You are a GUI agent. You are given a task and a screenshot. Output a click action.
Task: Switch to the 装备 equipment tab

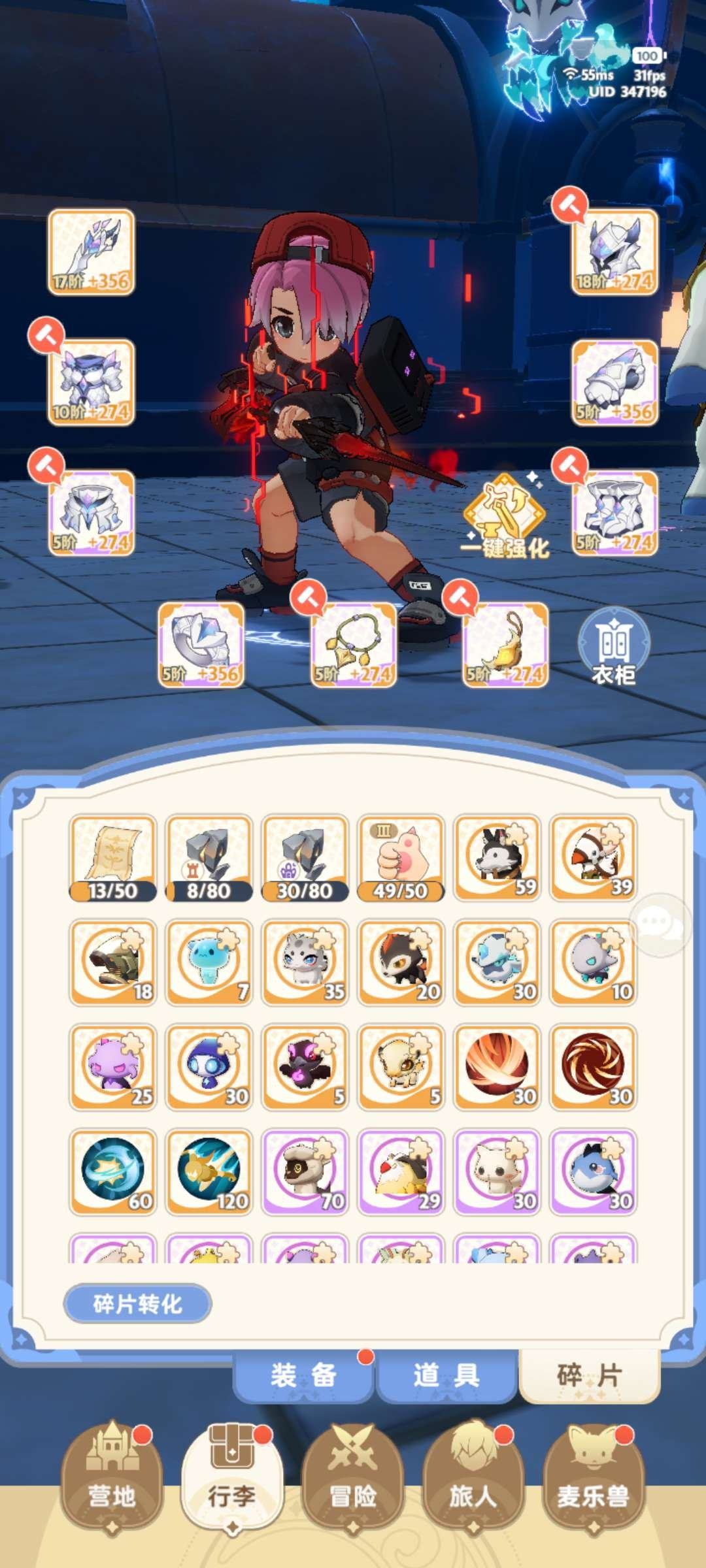click(x=303, y=1375)
